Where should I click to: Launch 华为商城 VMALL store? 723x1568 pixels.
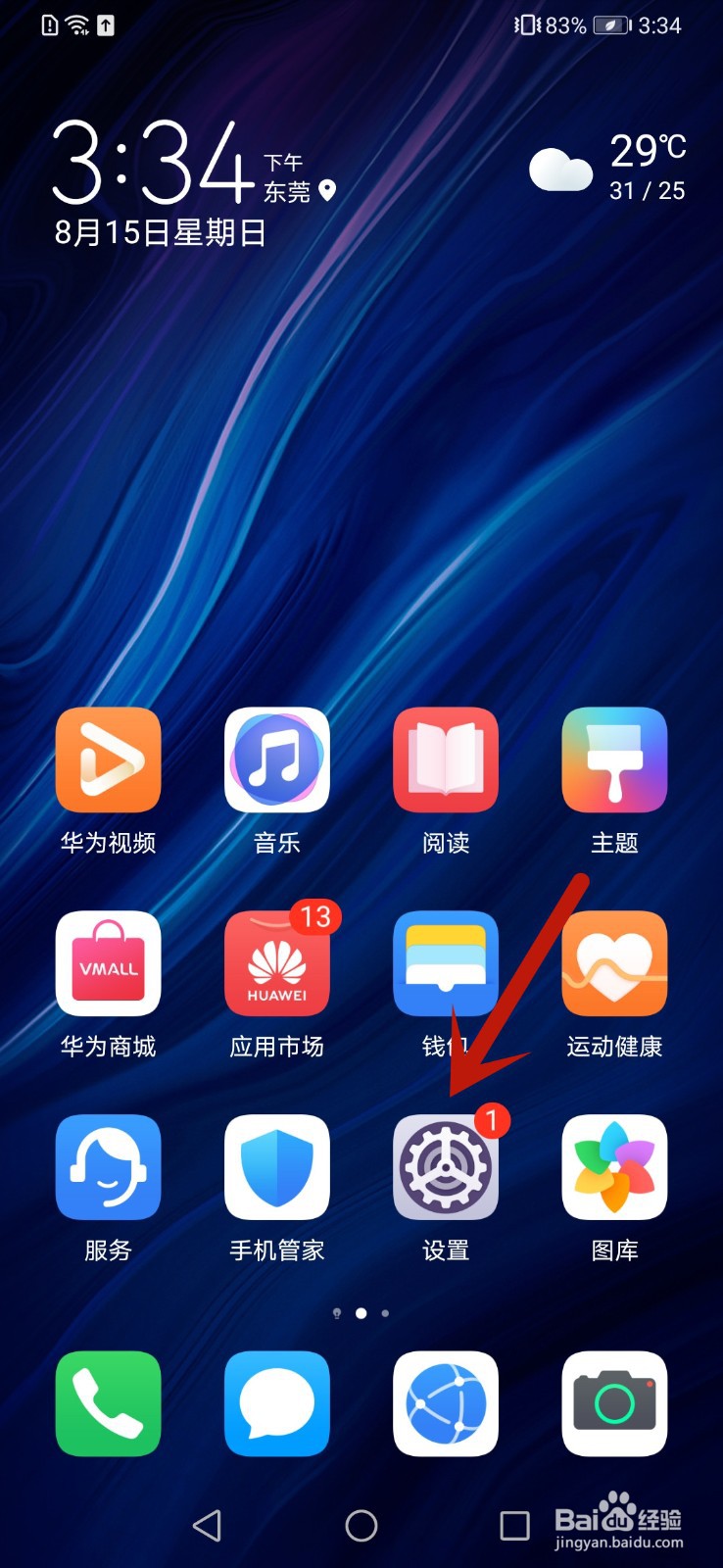pyautogui.click(x=108, y=963)
